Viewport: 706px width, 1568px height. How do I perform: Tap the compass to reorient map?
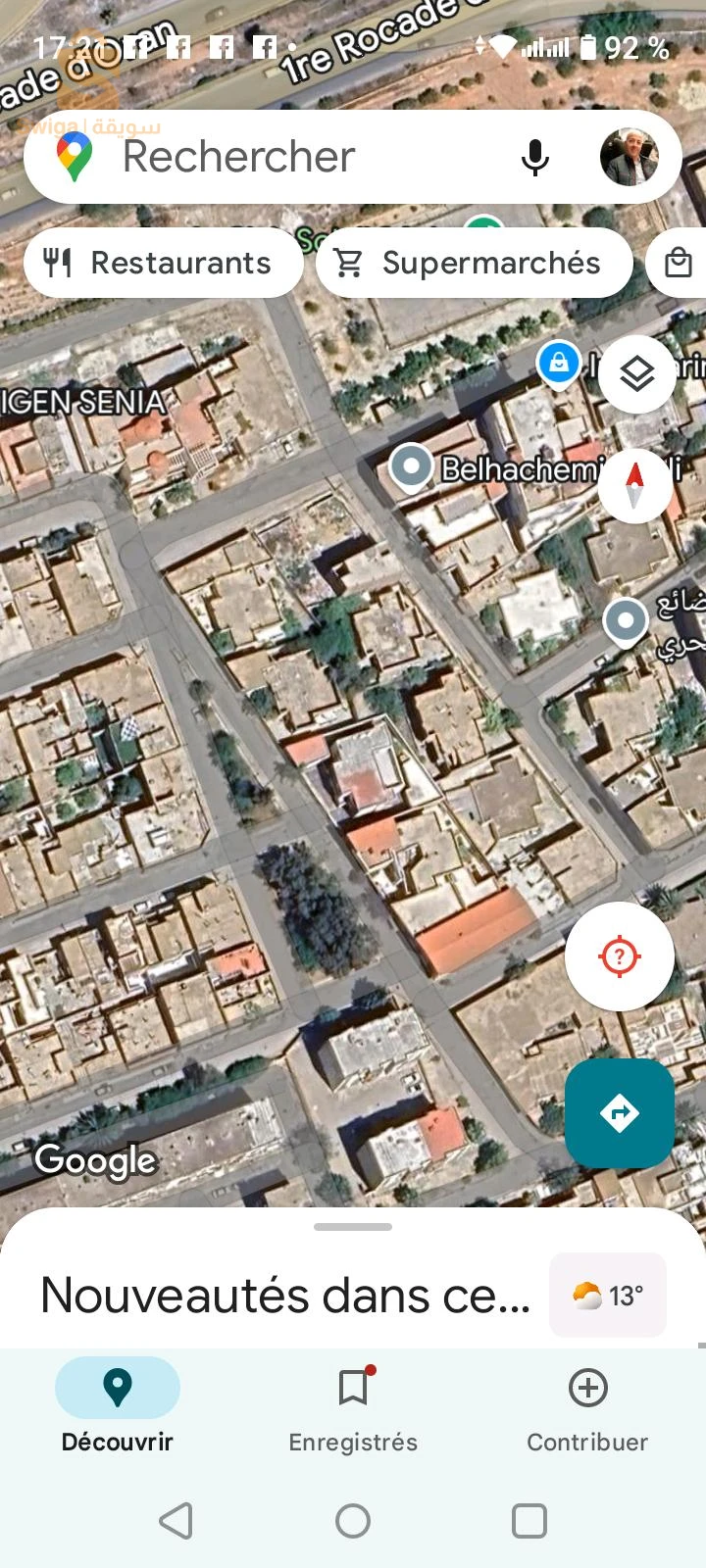(x=635, y=485)
